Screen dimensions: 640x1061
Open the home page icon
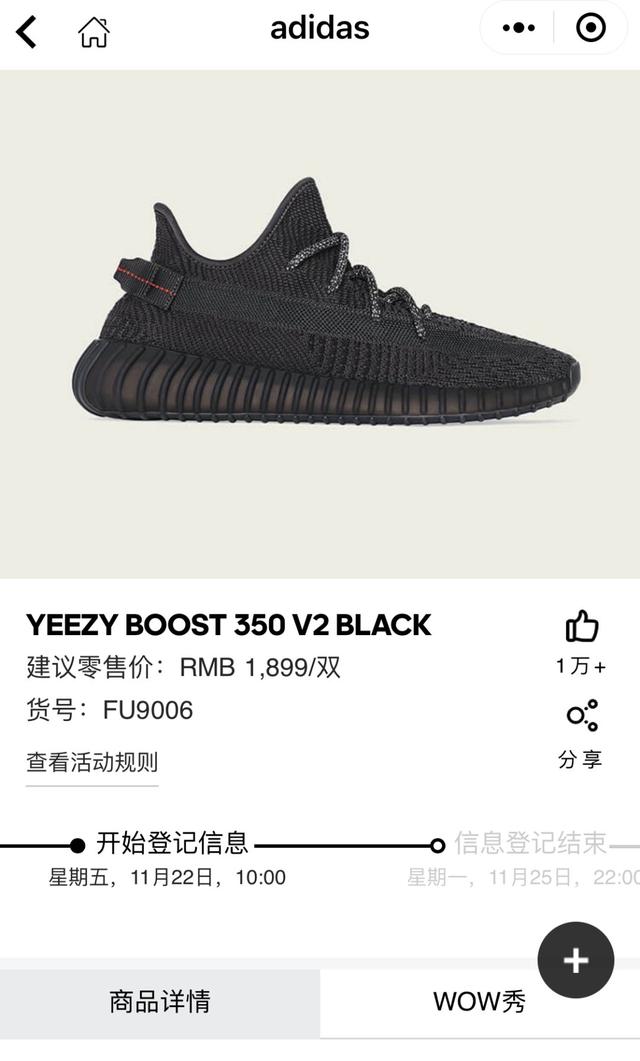[x=93, y=32]
